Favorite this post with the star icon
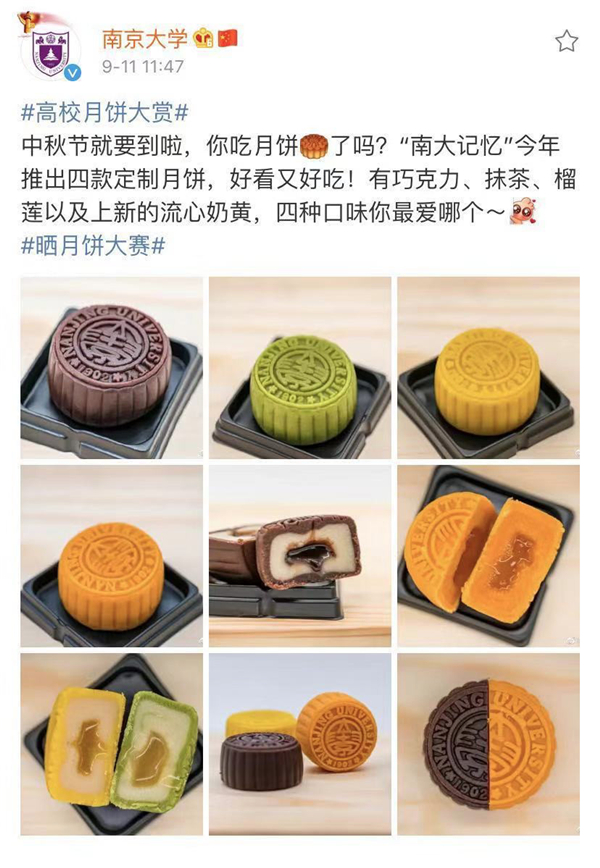 567,41
